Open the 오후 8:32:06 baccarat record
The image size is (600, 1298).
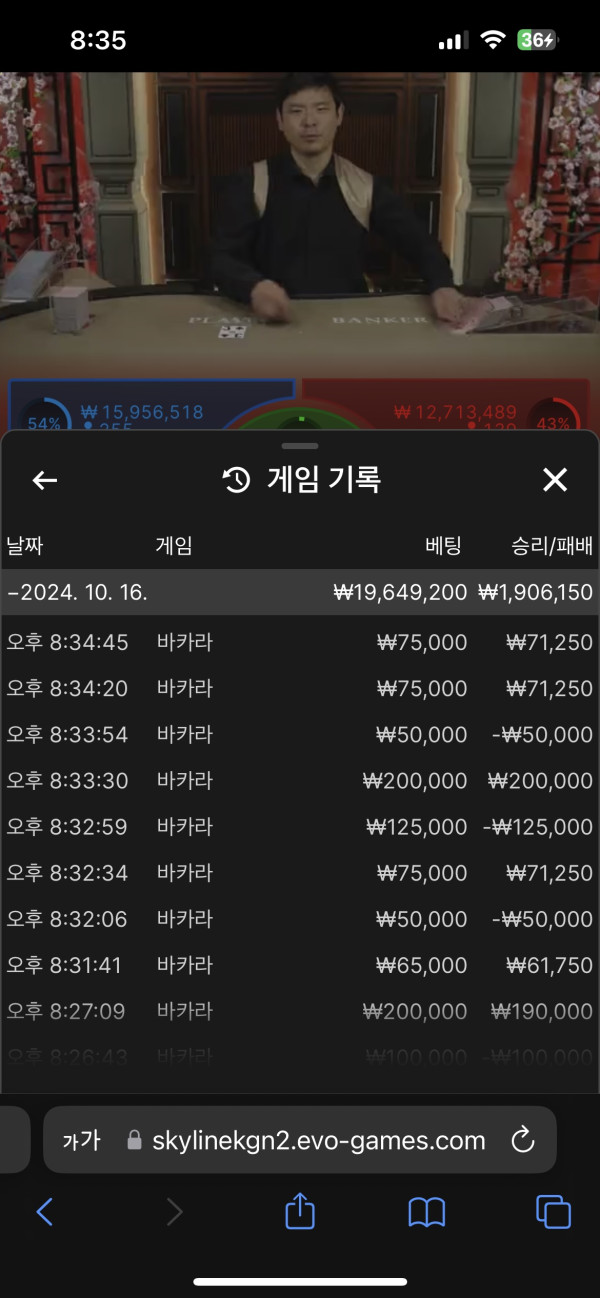coord(300,918)
